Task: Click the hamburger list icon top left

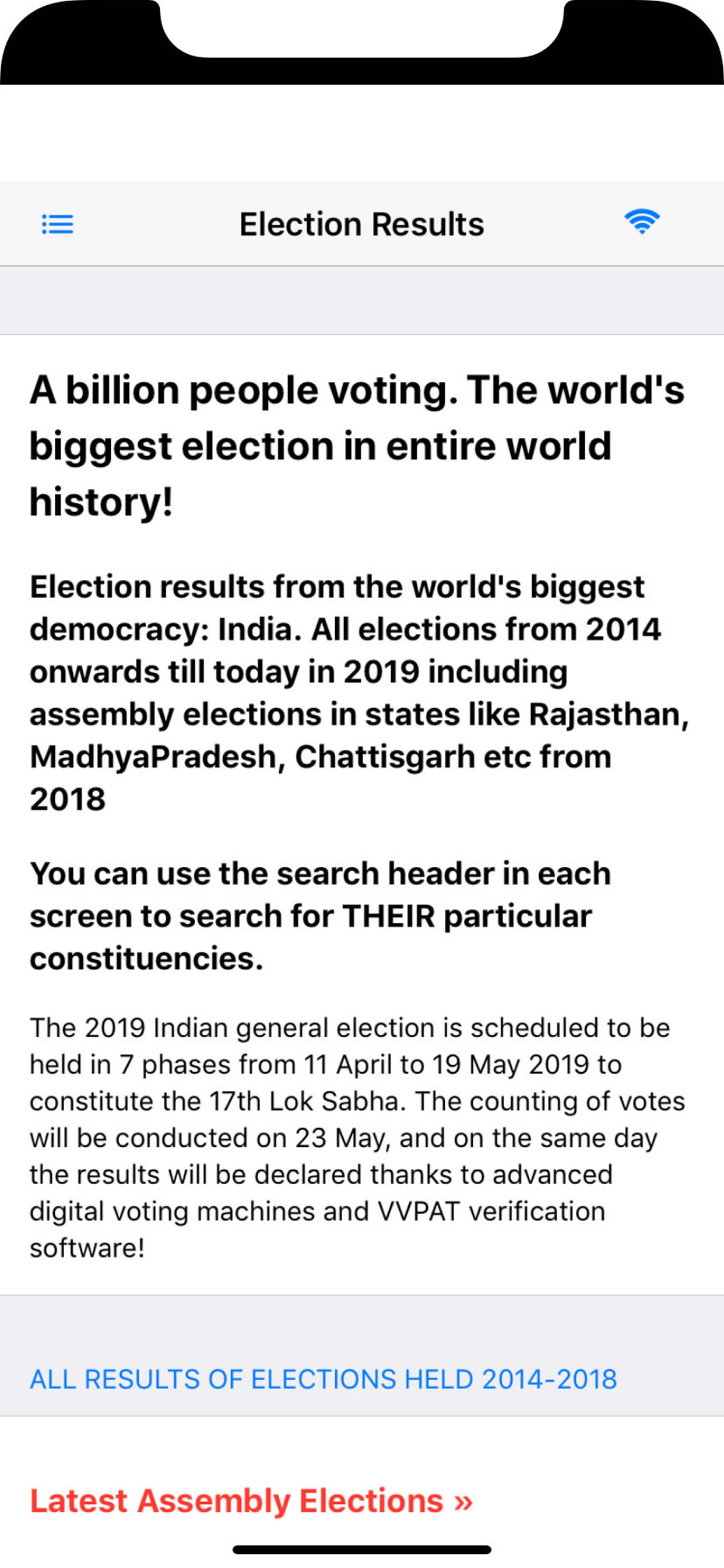Action: 58,224
